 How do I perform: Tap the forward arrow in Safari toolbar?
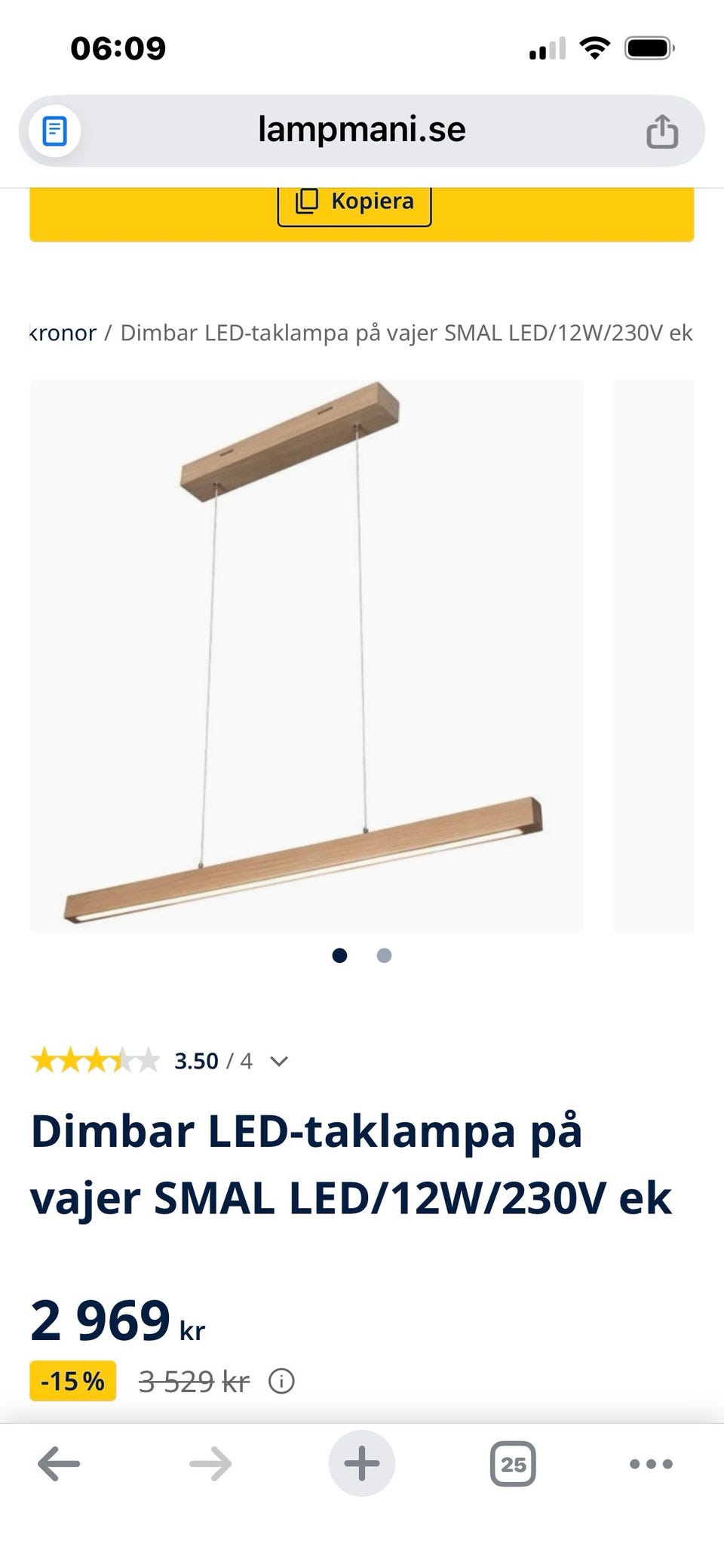[x=210, y=1462]
